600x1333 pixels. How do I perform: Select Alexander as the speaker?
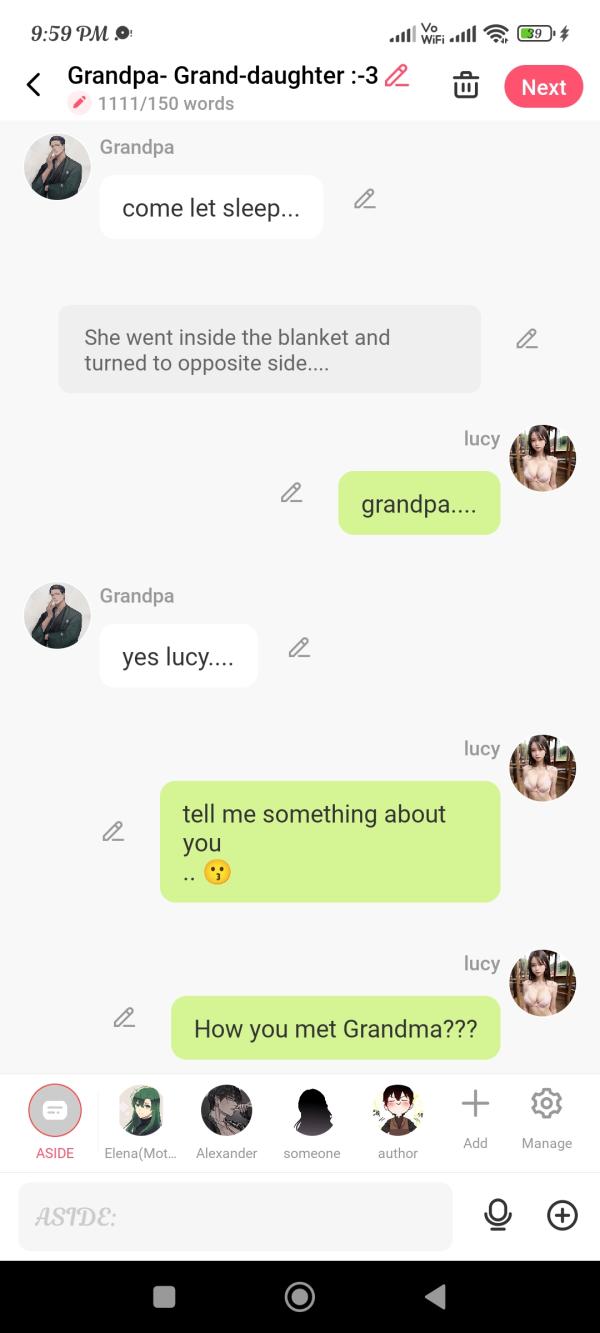click(x=227, y=1112)
